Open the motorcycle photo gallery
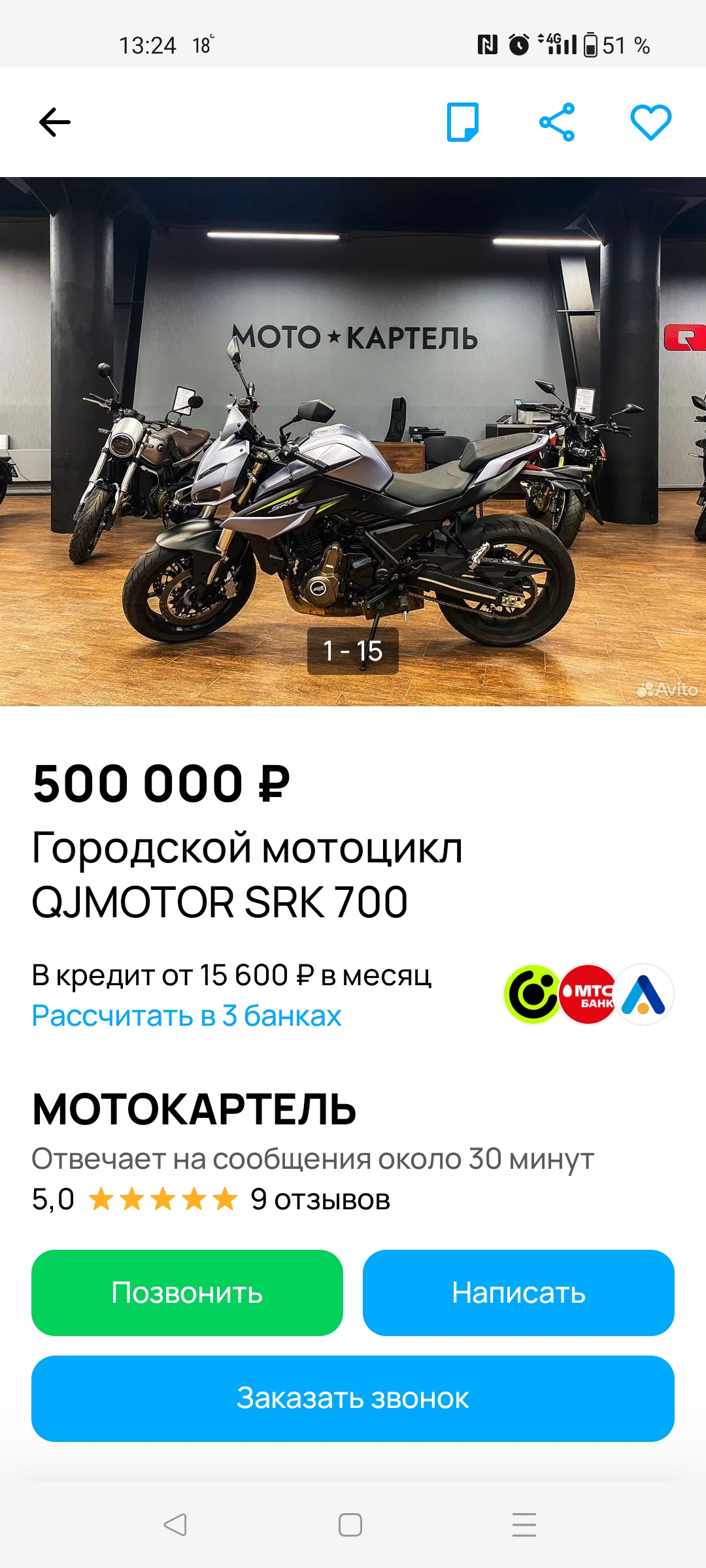This screenshot has height=1568, width=706. click(353, 442)
